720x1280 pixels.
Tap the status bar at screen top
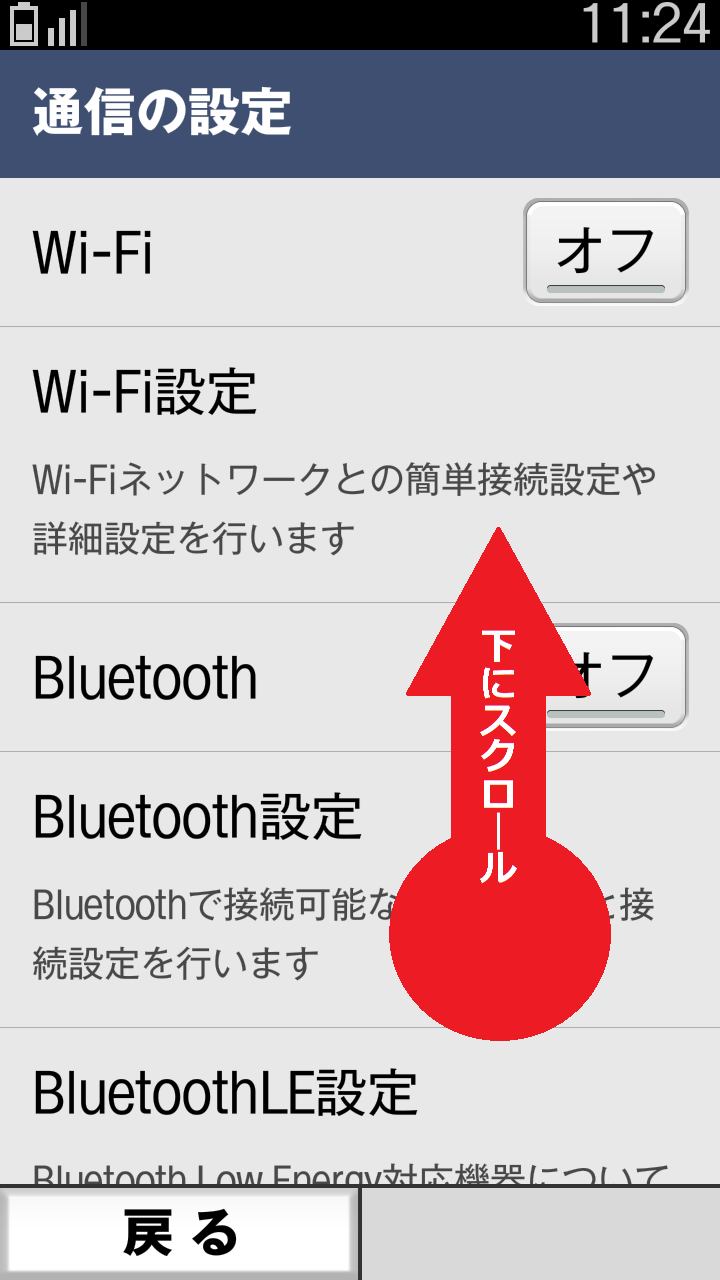point(360,25)
